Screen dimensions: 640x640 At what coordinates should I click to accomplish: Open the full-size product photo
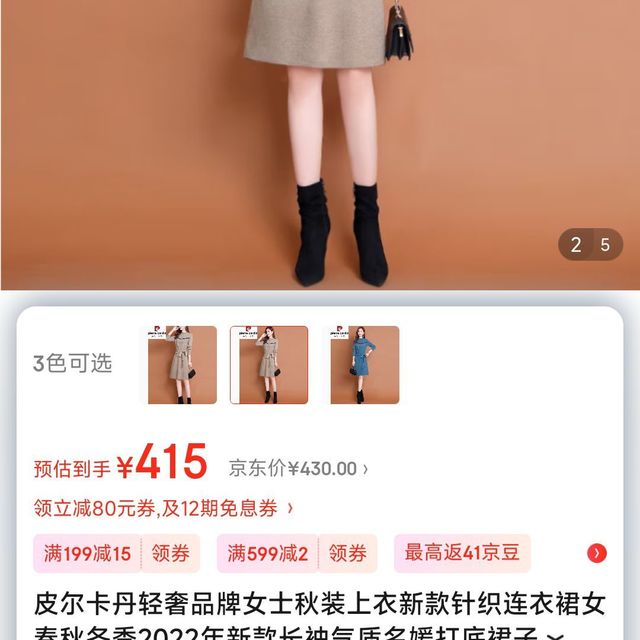coord(320,140)
